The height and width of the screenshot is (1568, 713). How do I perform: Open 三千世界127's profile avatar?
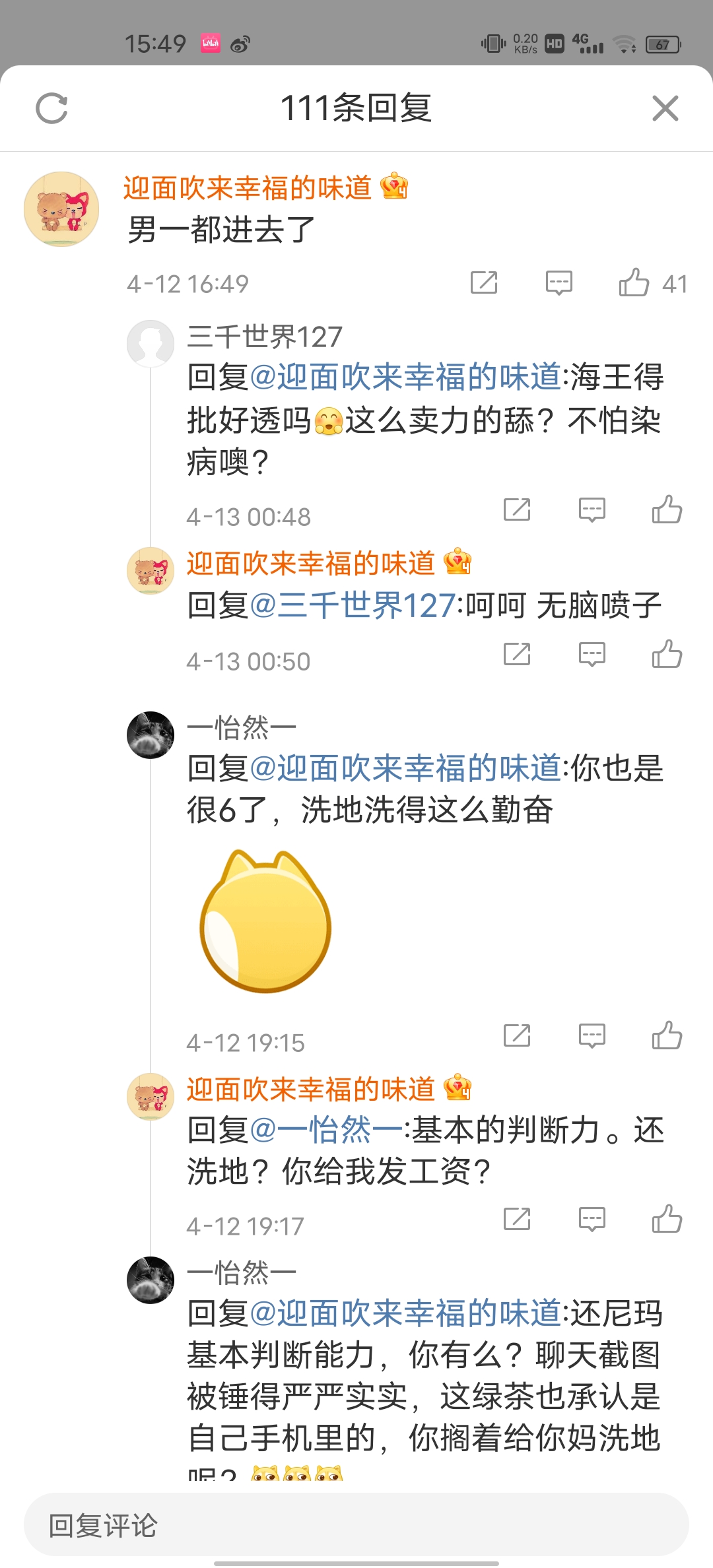point(151,343)
